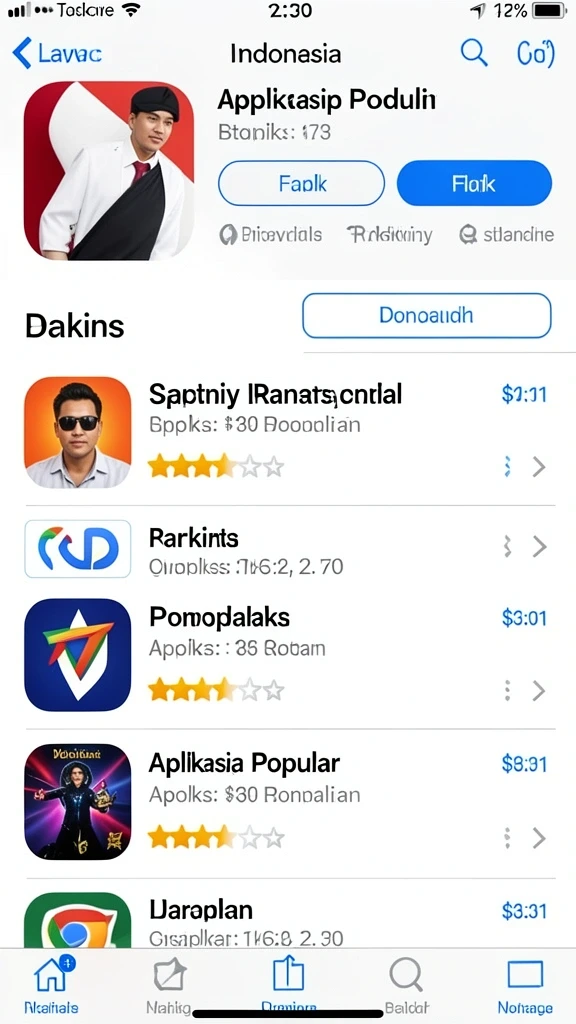Switch to the Baldat search tab
Image resolution: width=576 pixels, height=1024 pixels.
[408, 985]
